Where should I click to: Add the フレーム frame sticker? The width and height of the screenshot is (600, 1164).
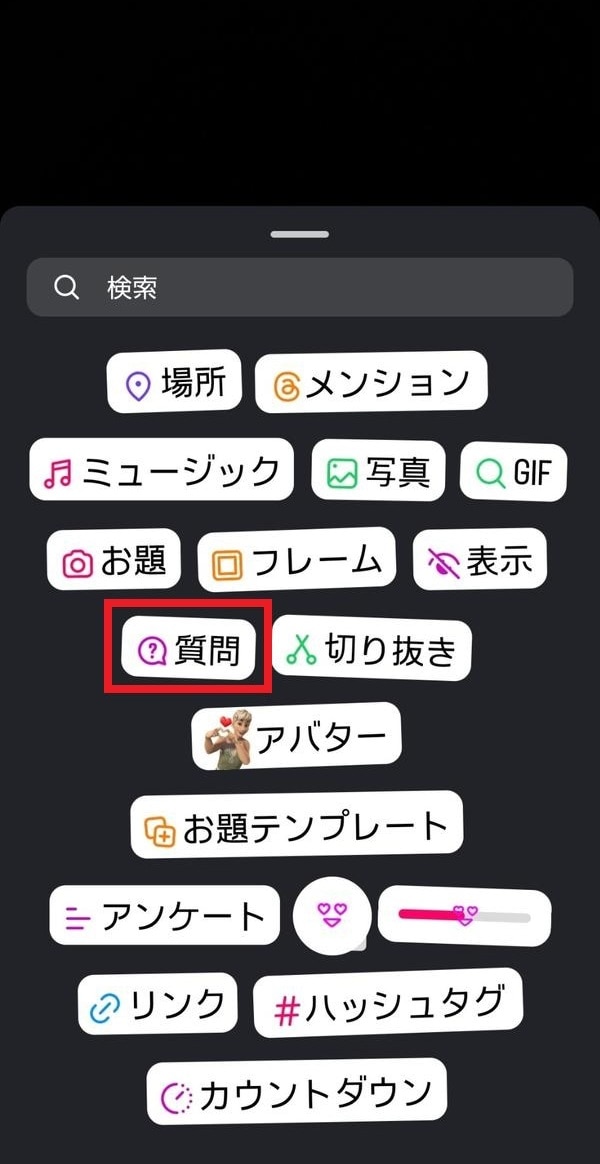297,561
